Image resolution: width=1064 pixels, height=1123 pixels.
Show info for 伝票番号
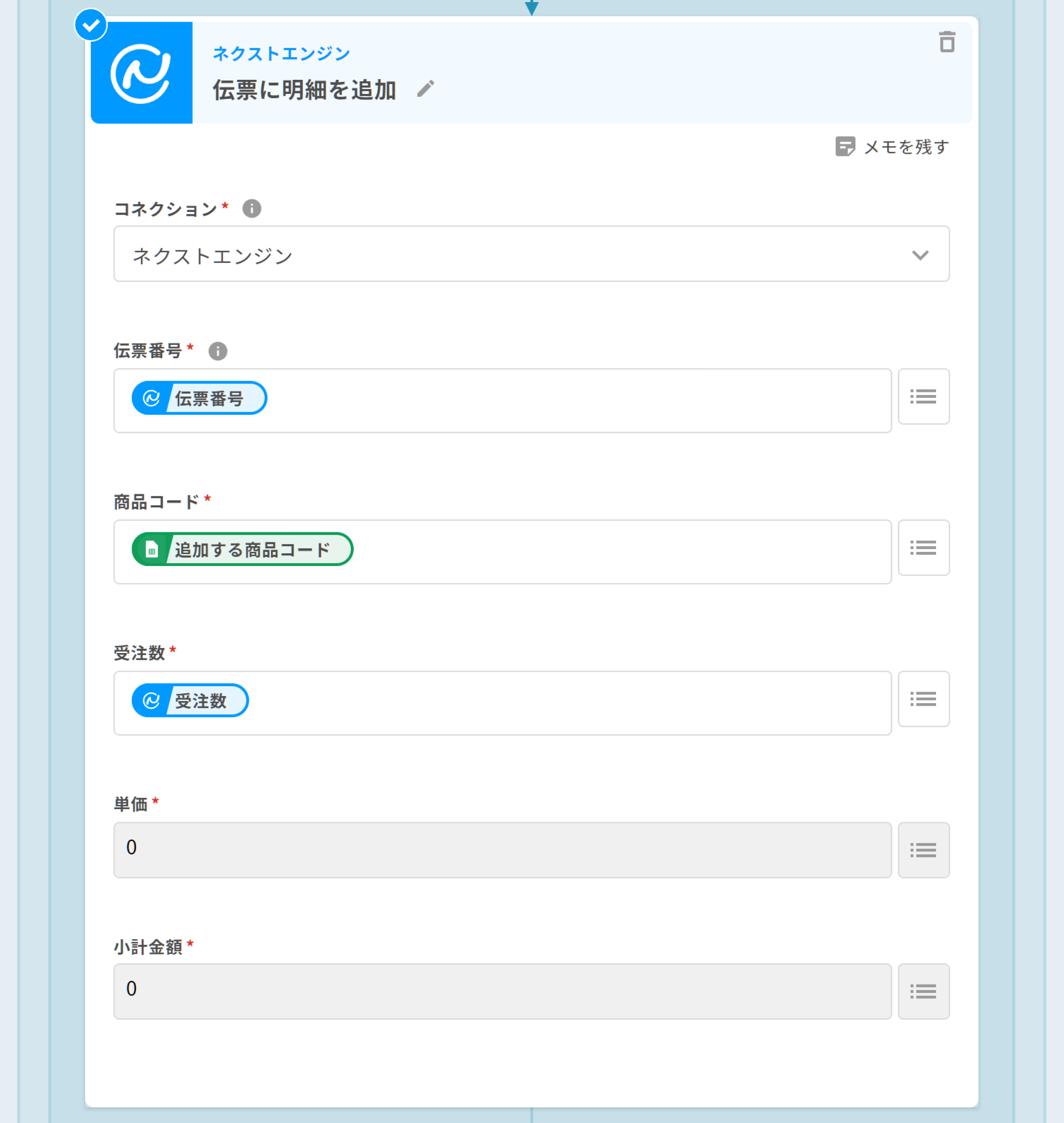[218, 351]
